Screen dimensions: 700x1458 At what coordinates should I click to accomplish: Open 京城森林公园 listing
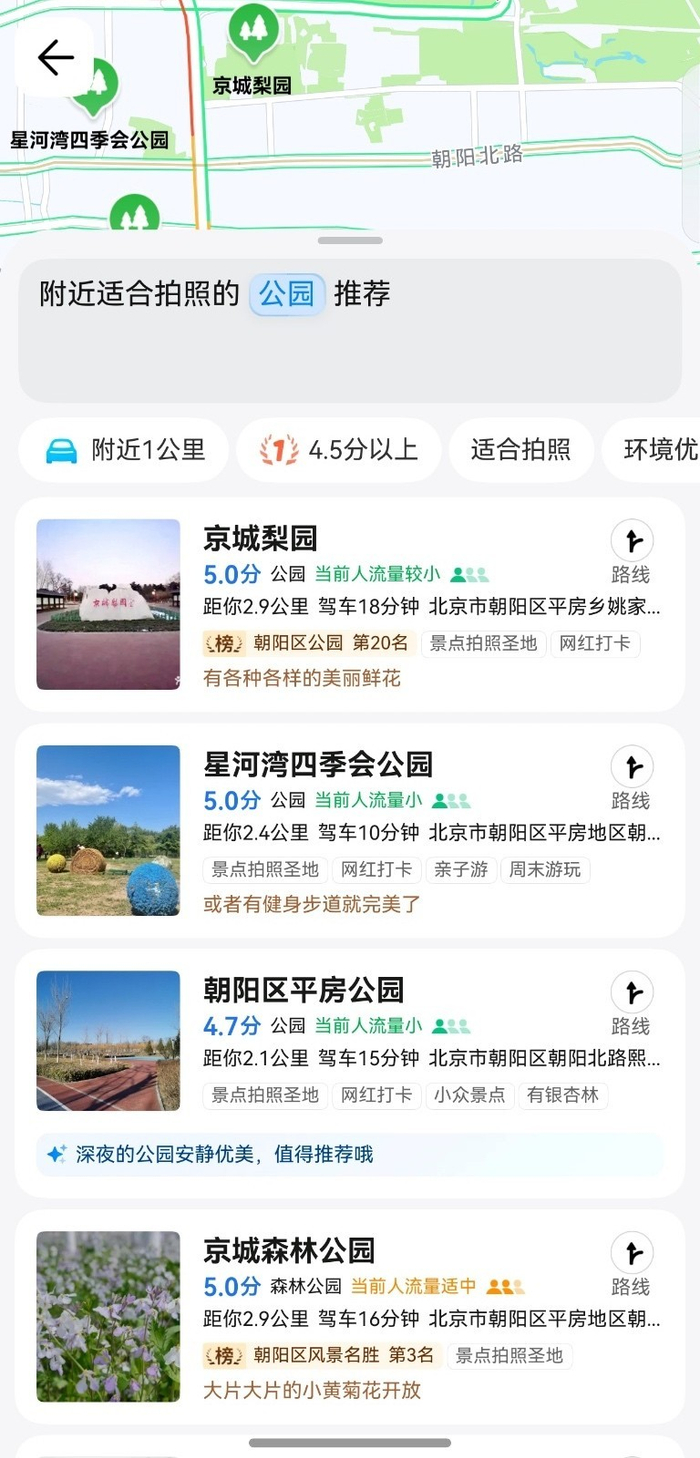point(289,1251)
